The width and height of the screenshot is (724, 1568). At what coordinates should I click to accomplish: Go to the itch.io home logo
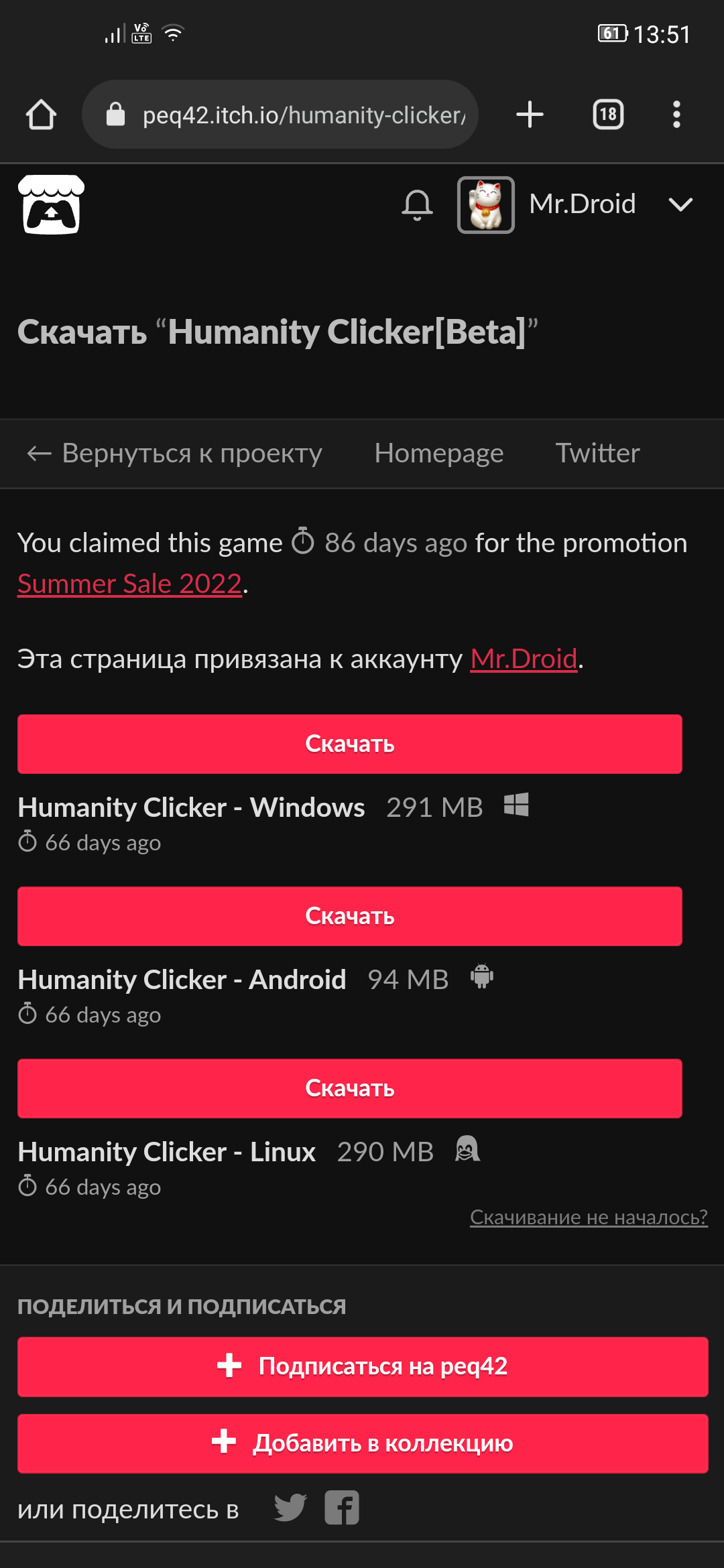(x=51, y=204)
